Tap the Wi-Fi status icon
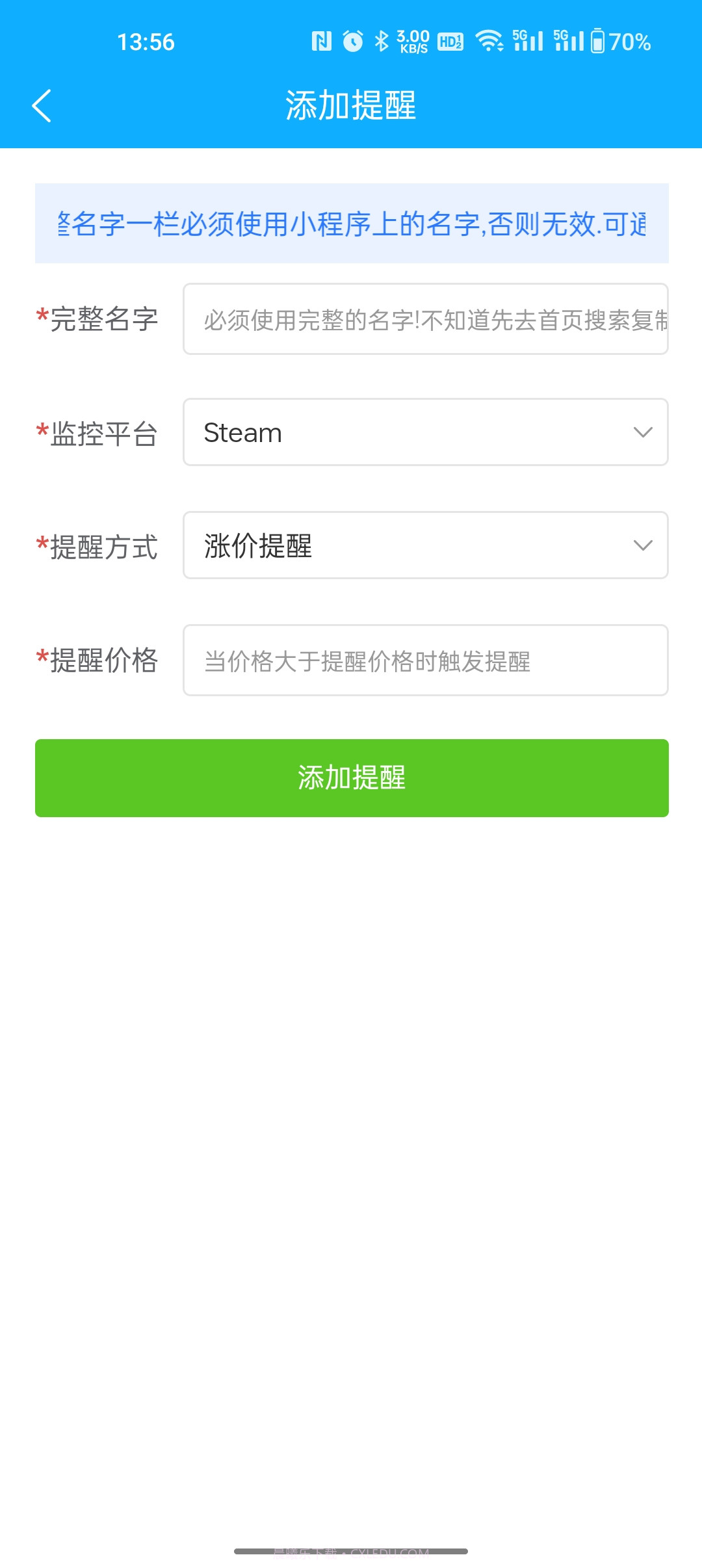The image size is (702, 1568). point(489,40)
